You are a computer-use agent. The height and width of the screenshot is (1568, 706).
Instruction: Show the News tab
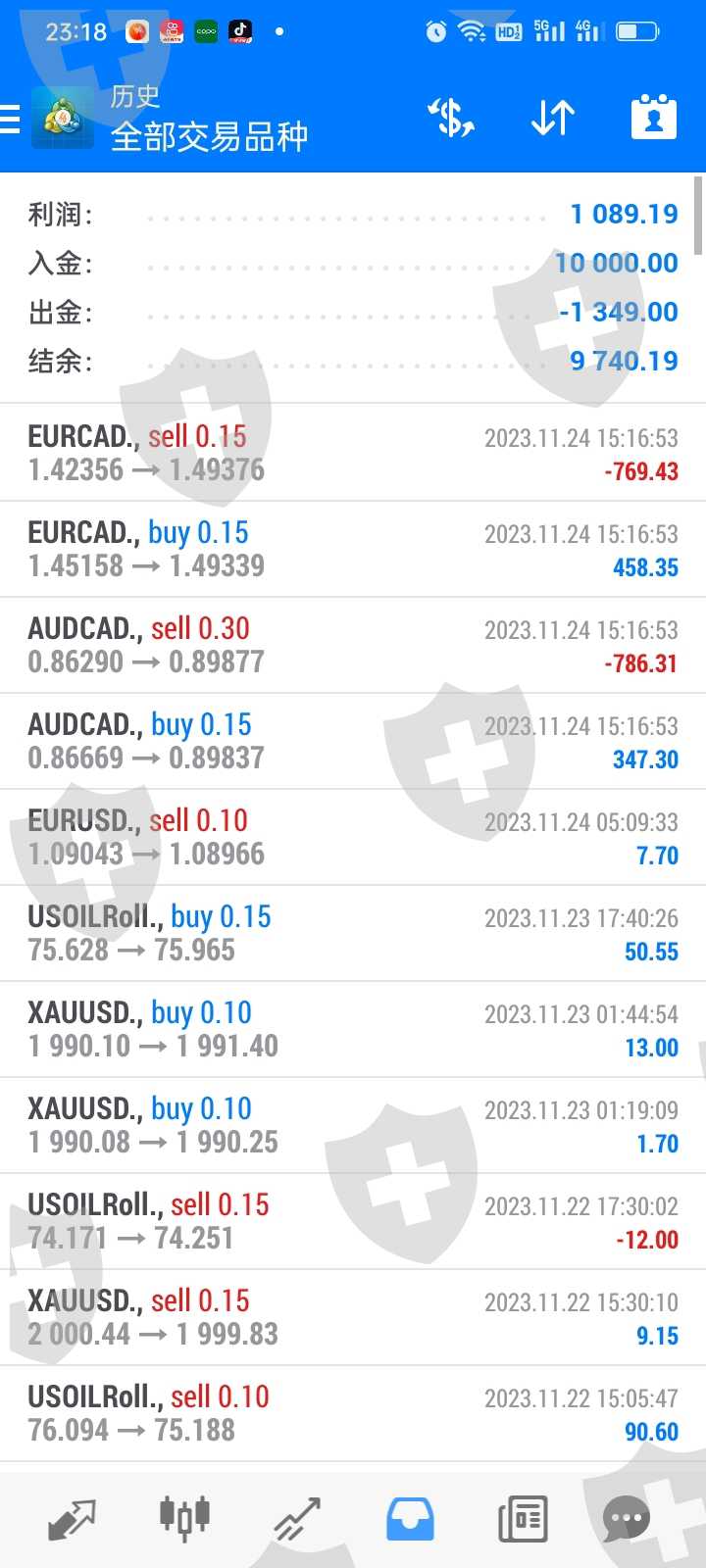pyautogui.click(x=523, y=1519)
